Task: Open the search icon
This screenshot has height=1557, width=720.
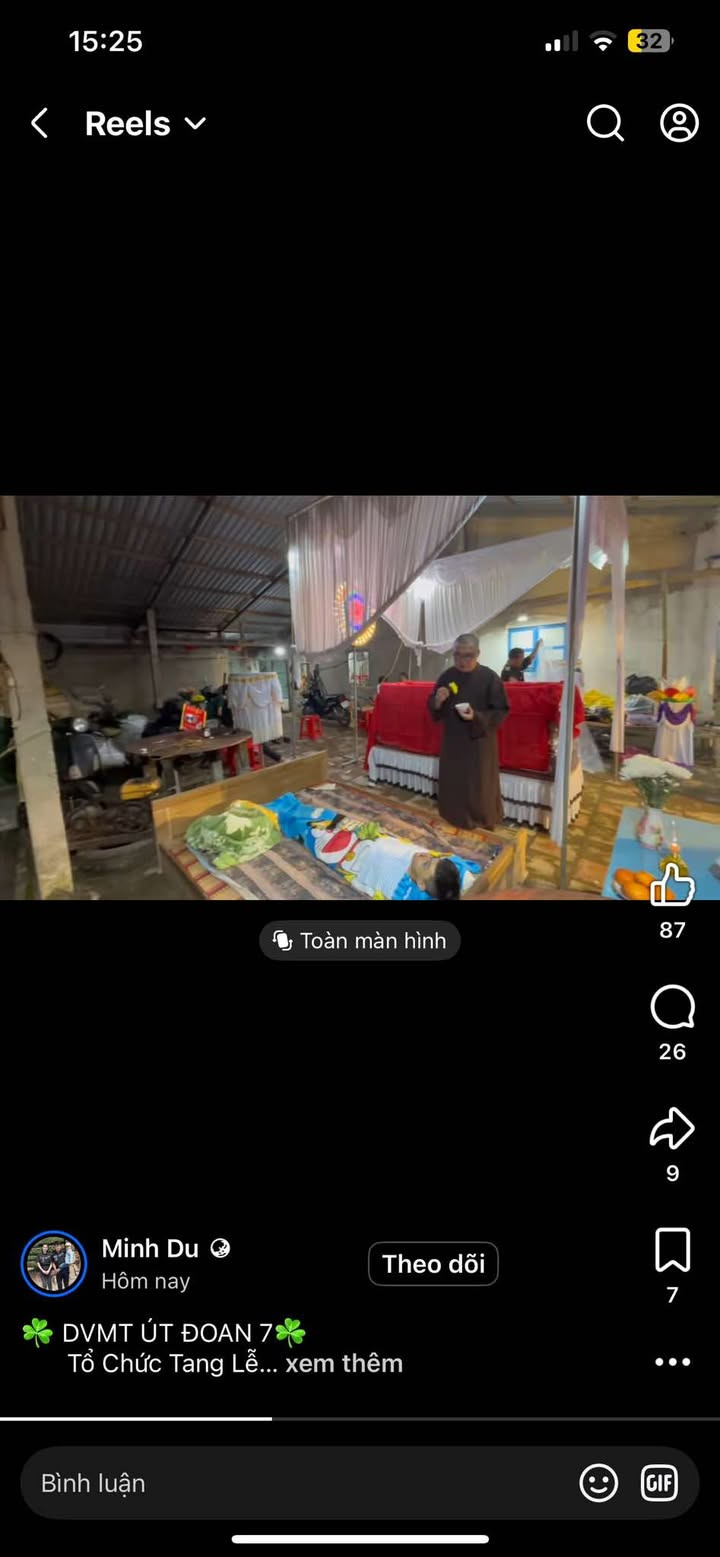Action: pyautogui.click(x=605, y=124)
